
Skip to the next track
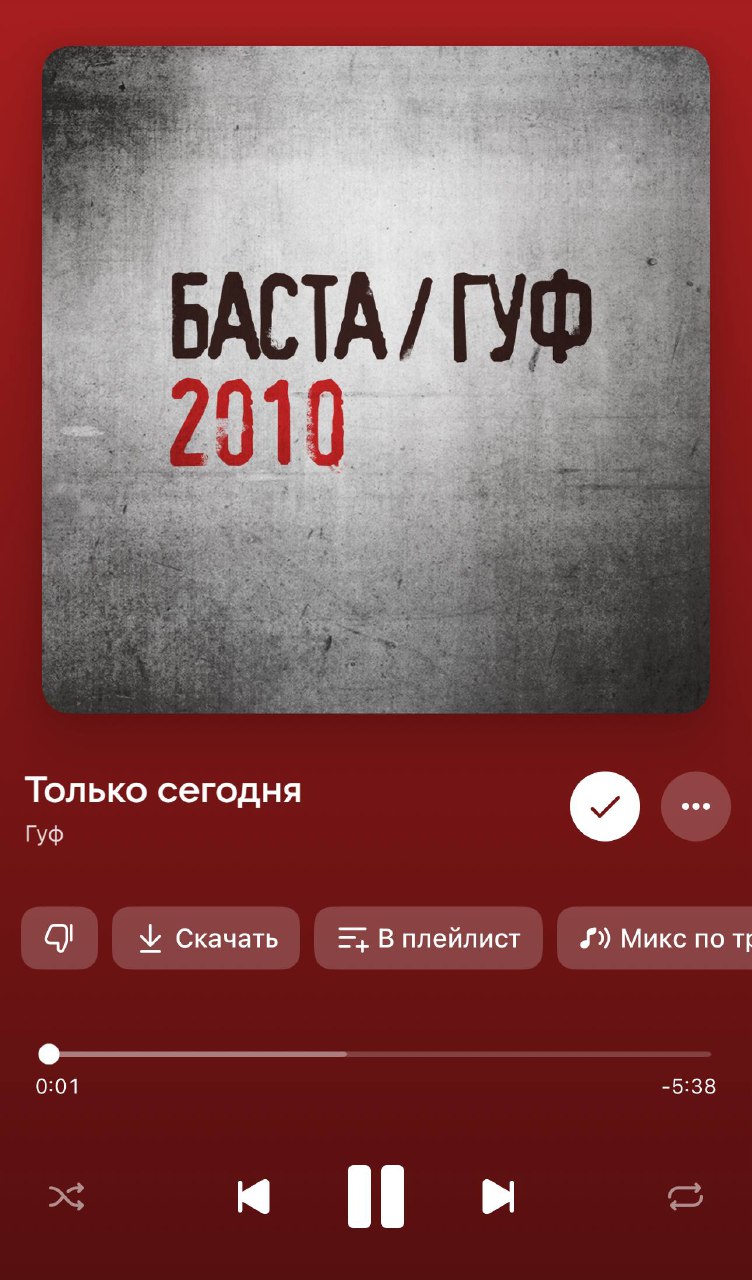pos(497,1196)
